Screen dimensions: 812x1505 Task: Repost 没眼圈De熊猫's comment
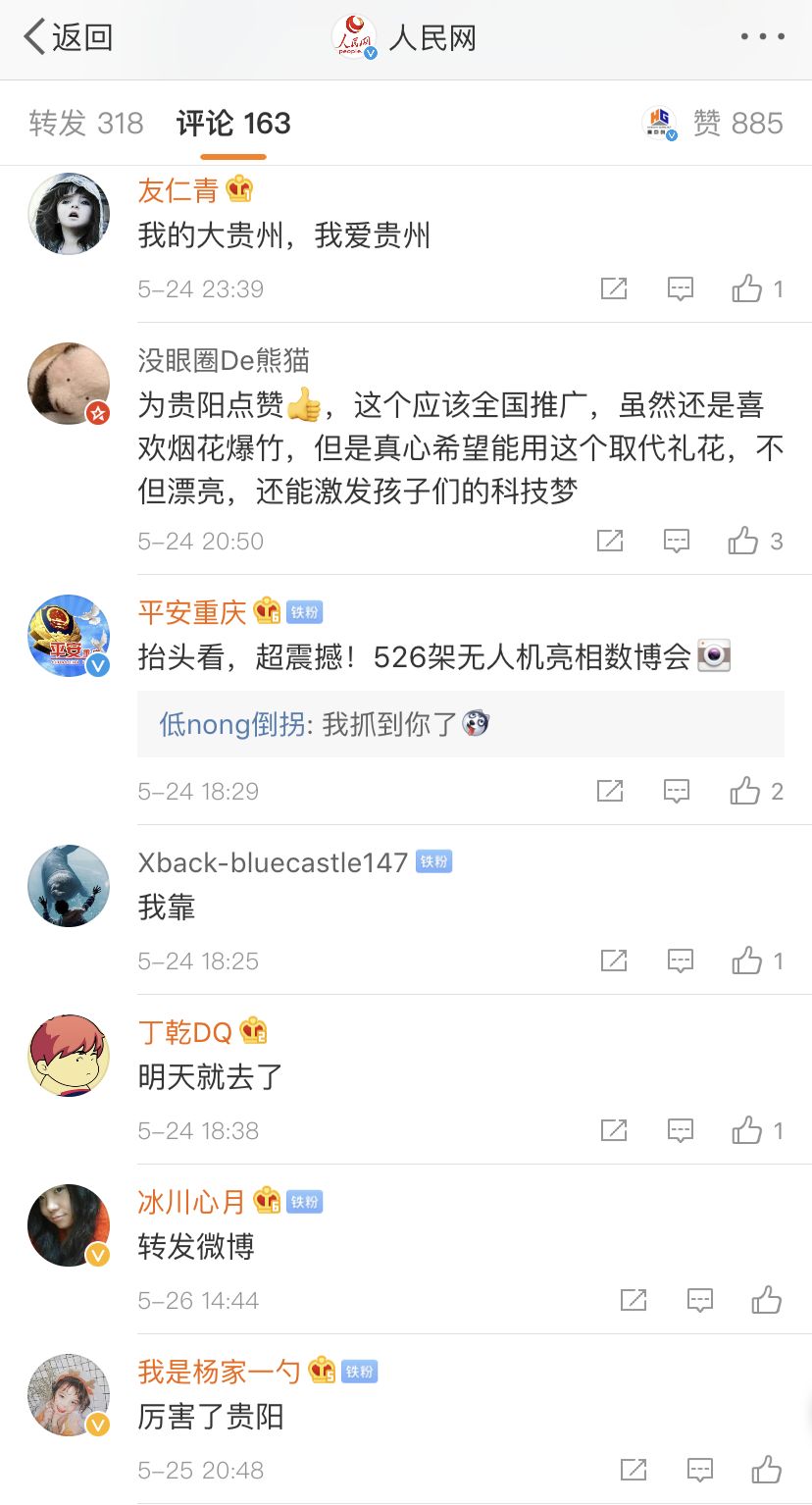610,541
